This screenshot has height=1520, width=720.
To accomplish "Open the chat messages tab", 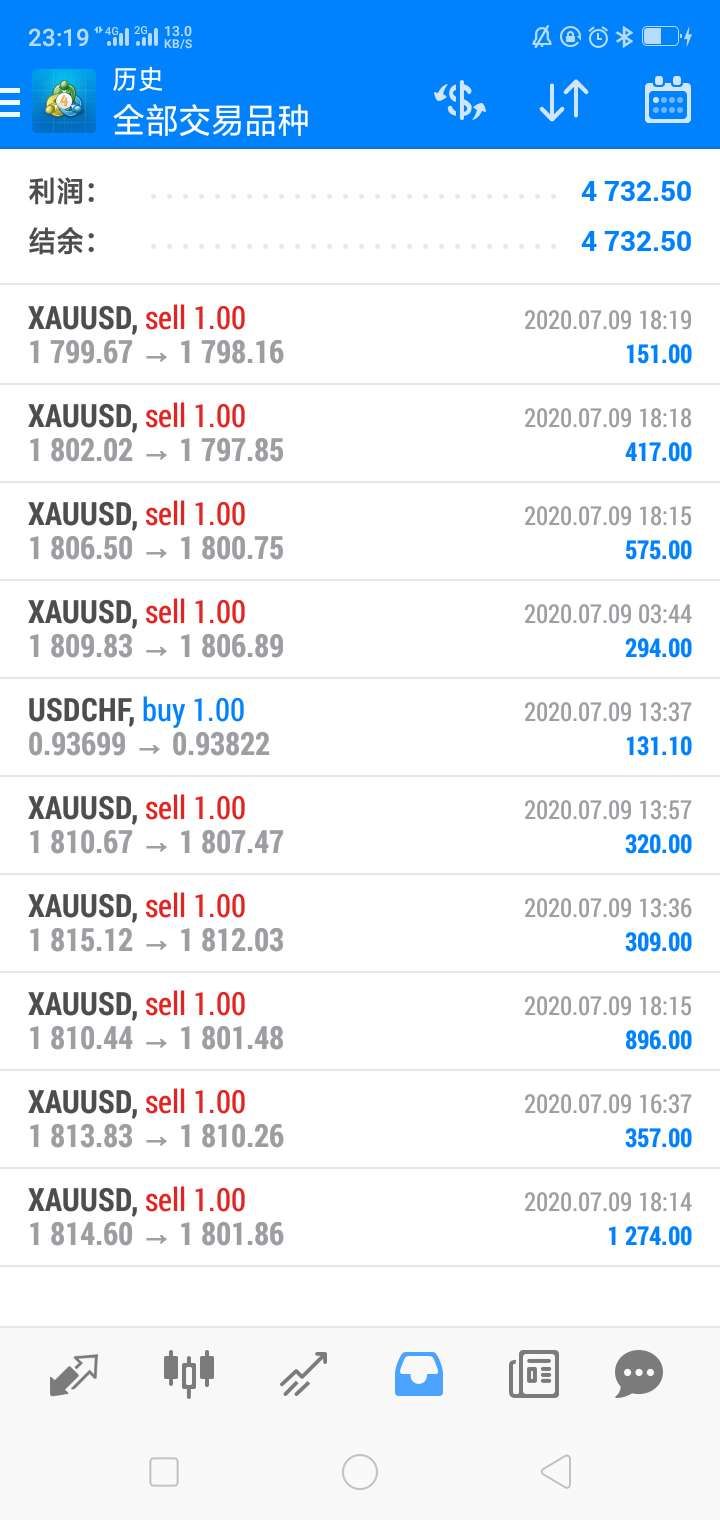I will (x=639, y=1374).
